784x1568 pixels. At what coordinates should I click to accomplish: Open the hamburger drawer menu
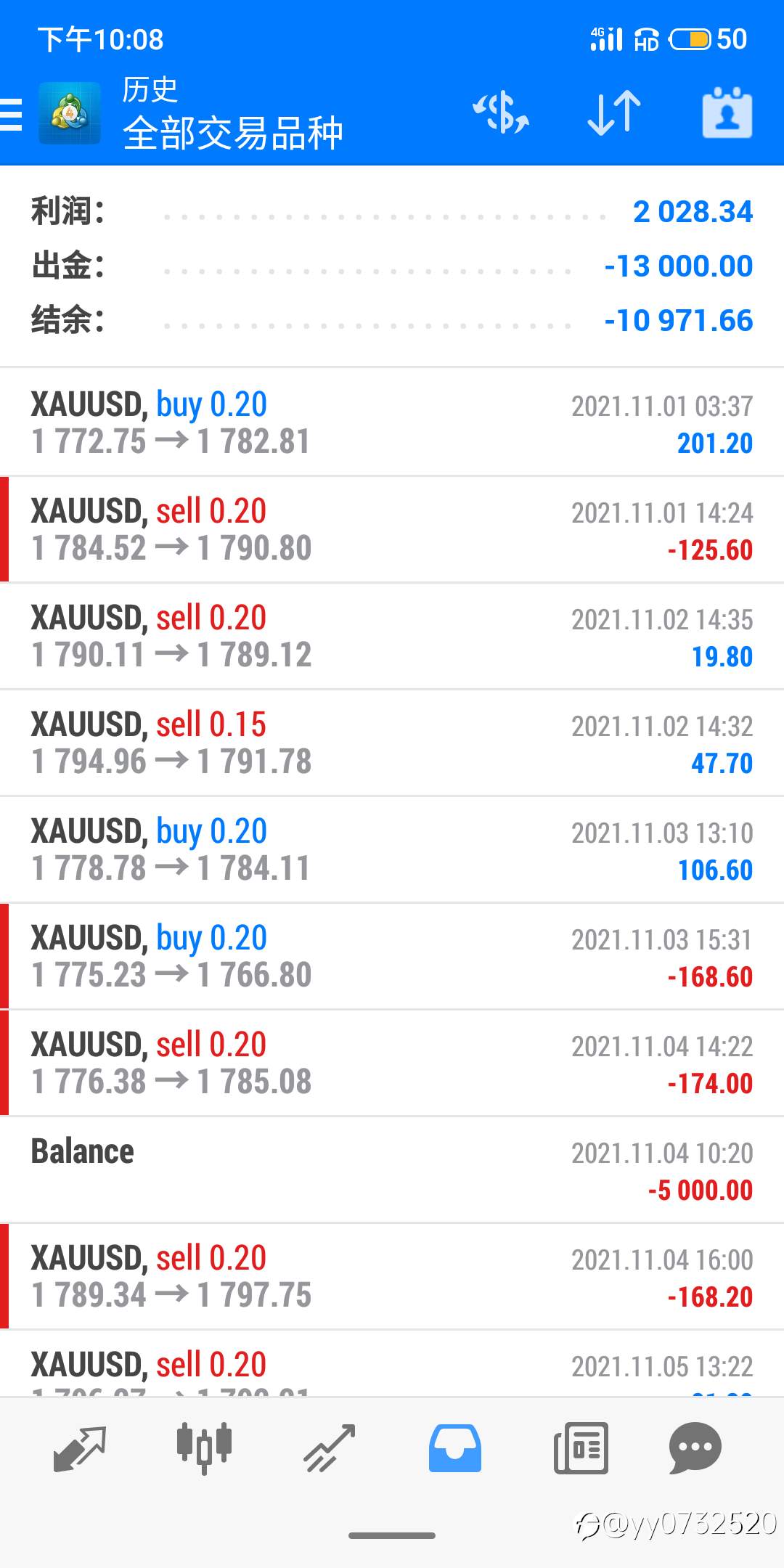pyautogui.click(x=11, y=114)
